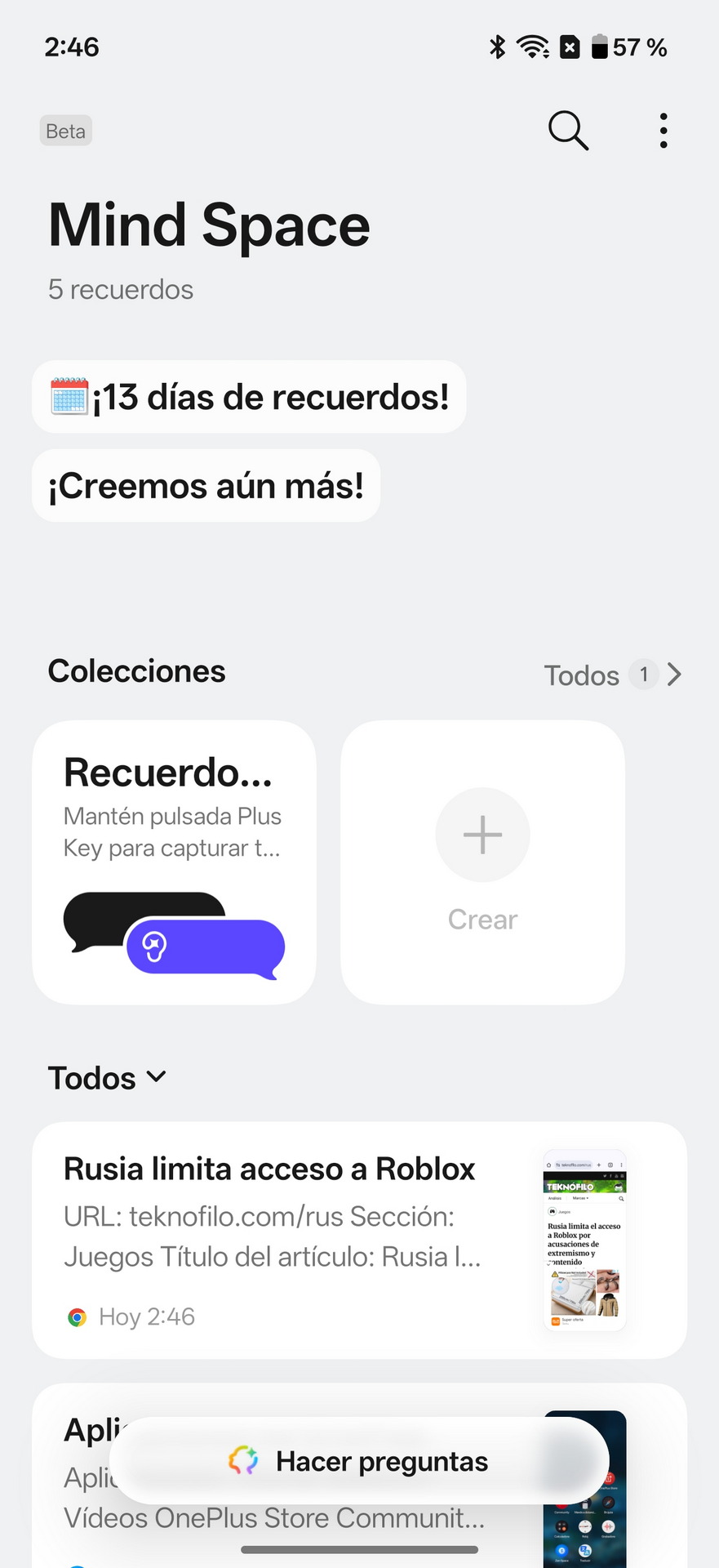
Task: Tap the Hacer preguntas button
Action: pyautogui.click(x=359, y=1461)
